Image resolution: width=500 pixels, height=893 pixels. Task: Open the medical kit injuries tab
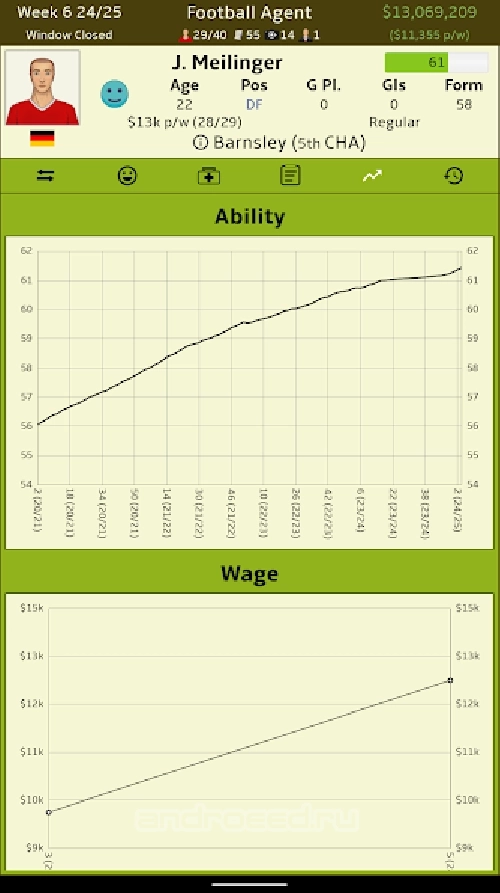pyautogui.click(x=209, y=176)
